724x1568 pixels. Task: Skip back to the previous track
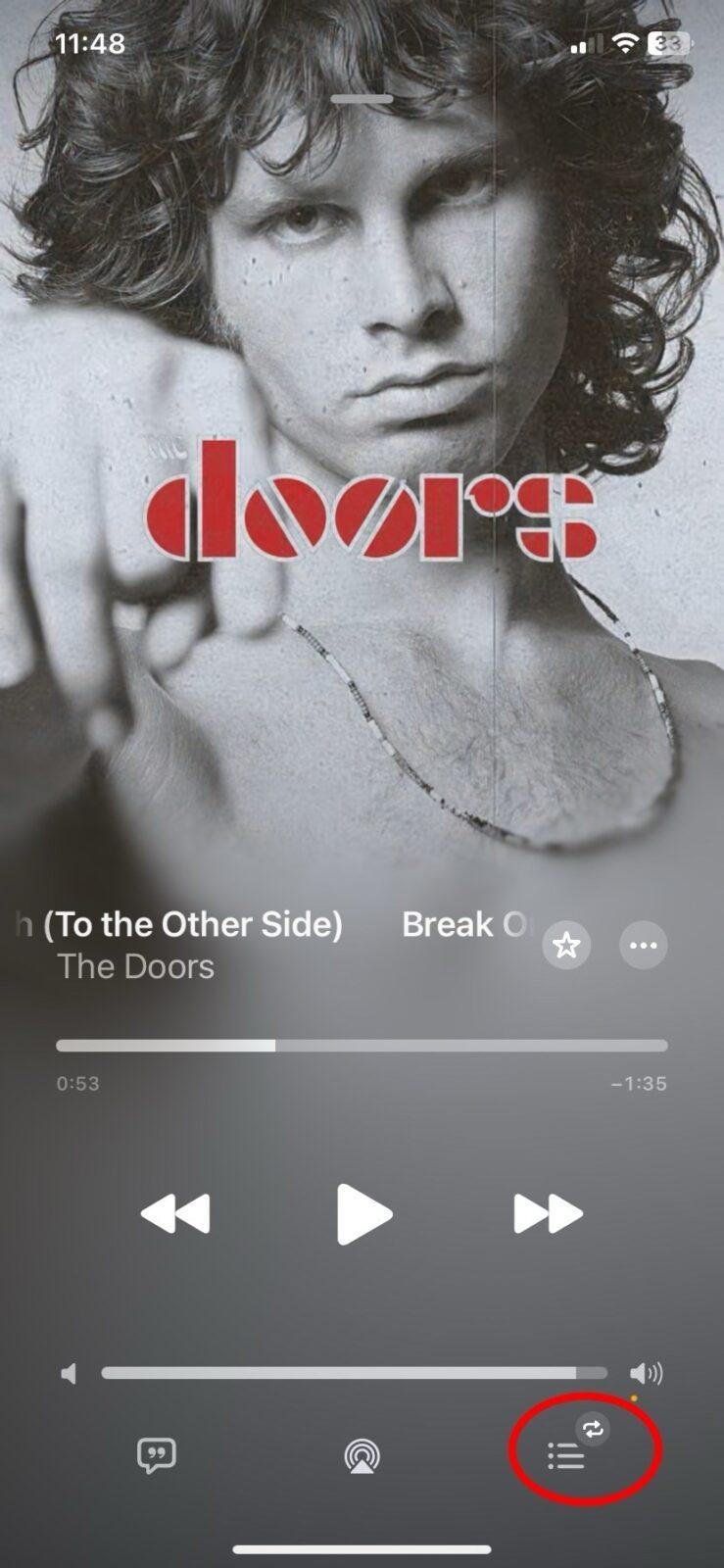click(x=175, y=1213)
